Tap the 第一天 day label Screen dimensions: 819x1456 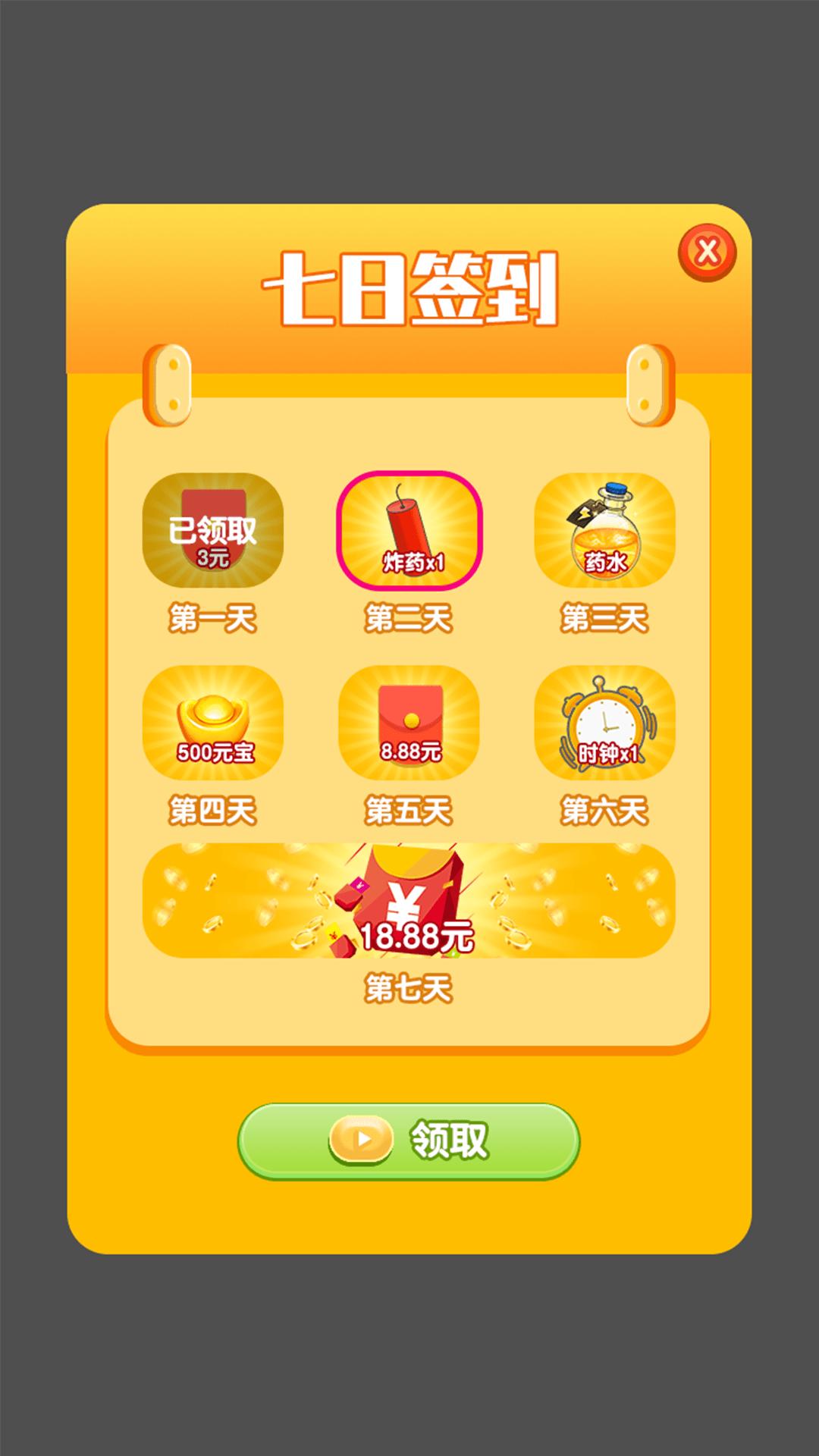click(215, 618)
